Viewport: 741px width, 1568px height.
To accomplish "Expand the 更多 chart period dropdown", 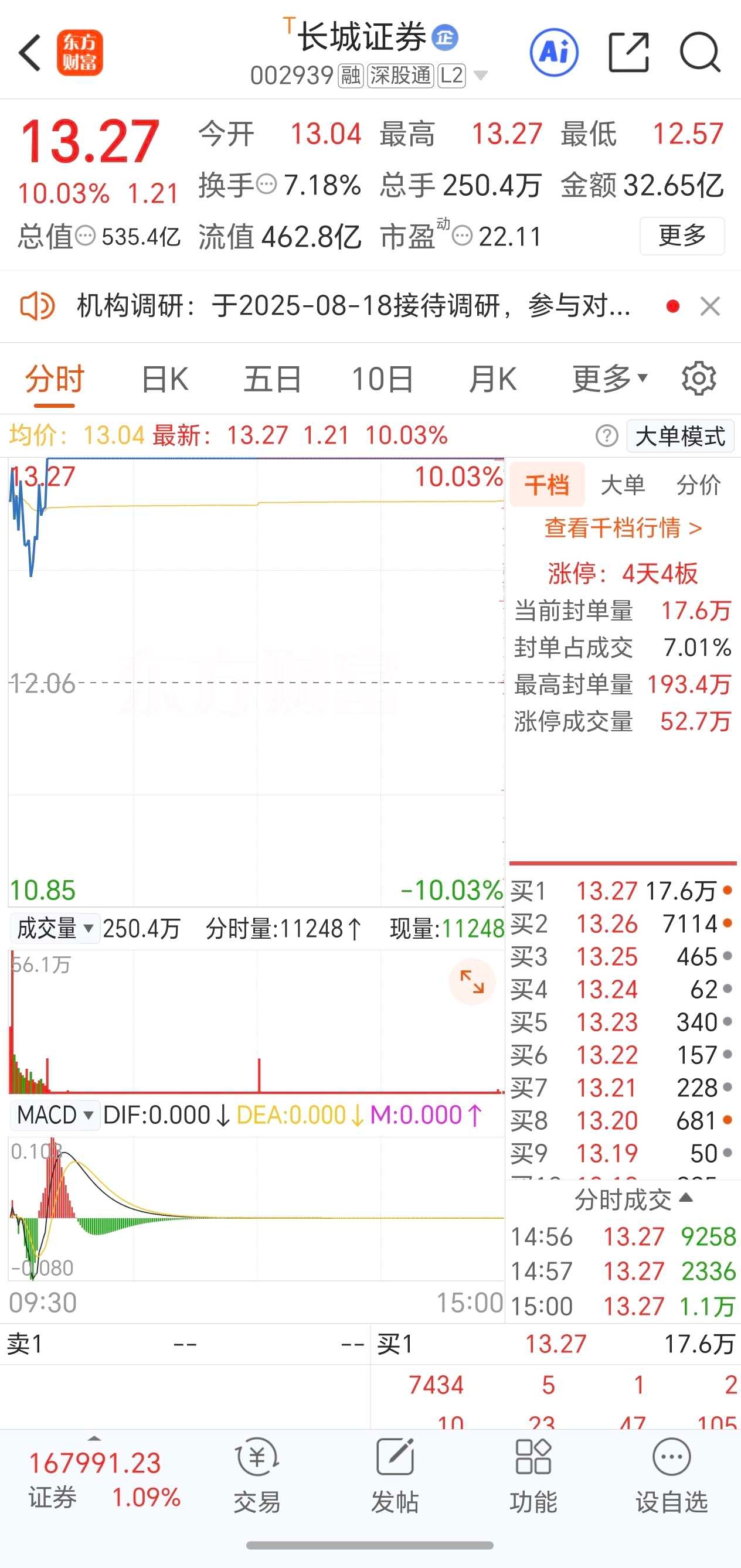I will 610,379.
